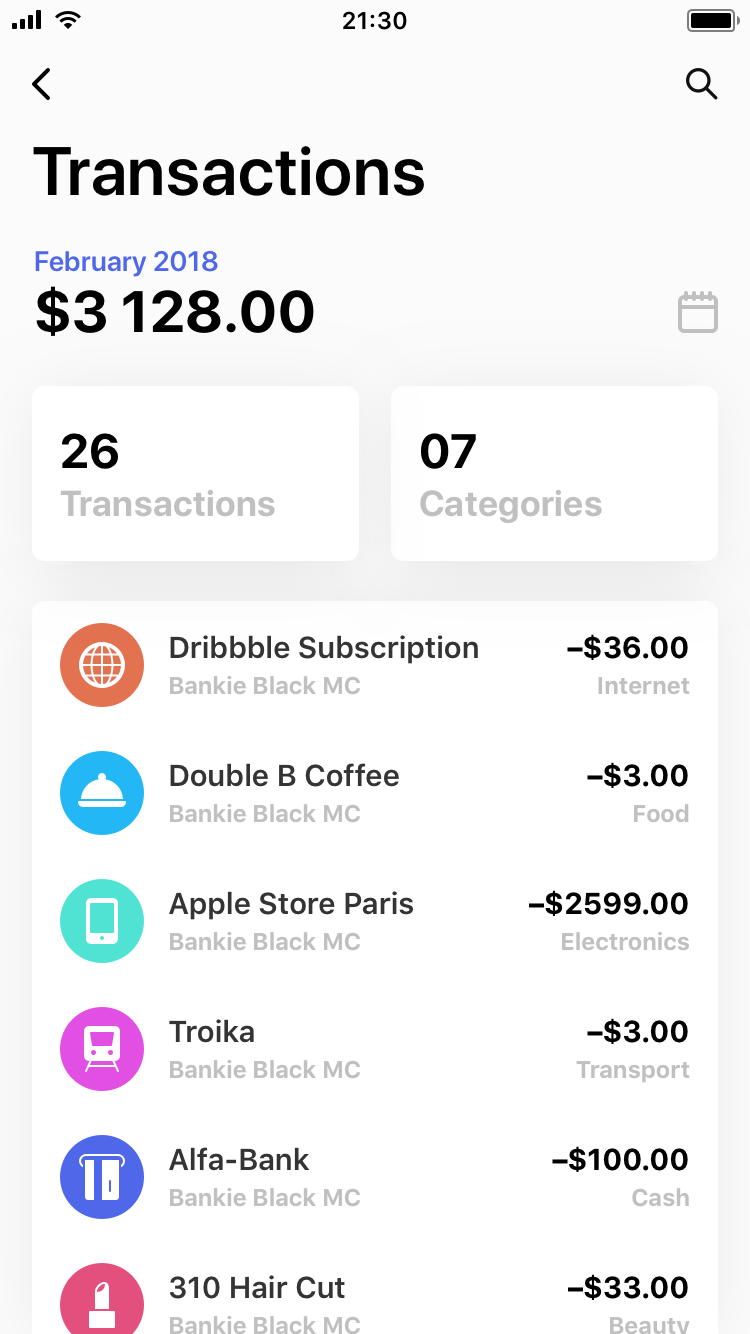Open the Dribbble Subscription transaction

pyautogui.click(x=375, y=665)
